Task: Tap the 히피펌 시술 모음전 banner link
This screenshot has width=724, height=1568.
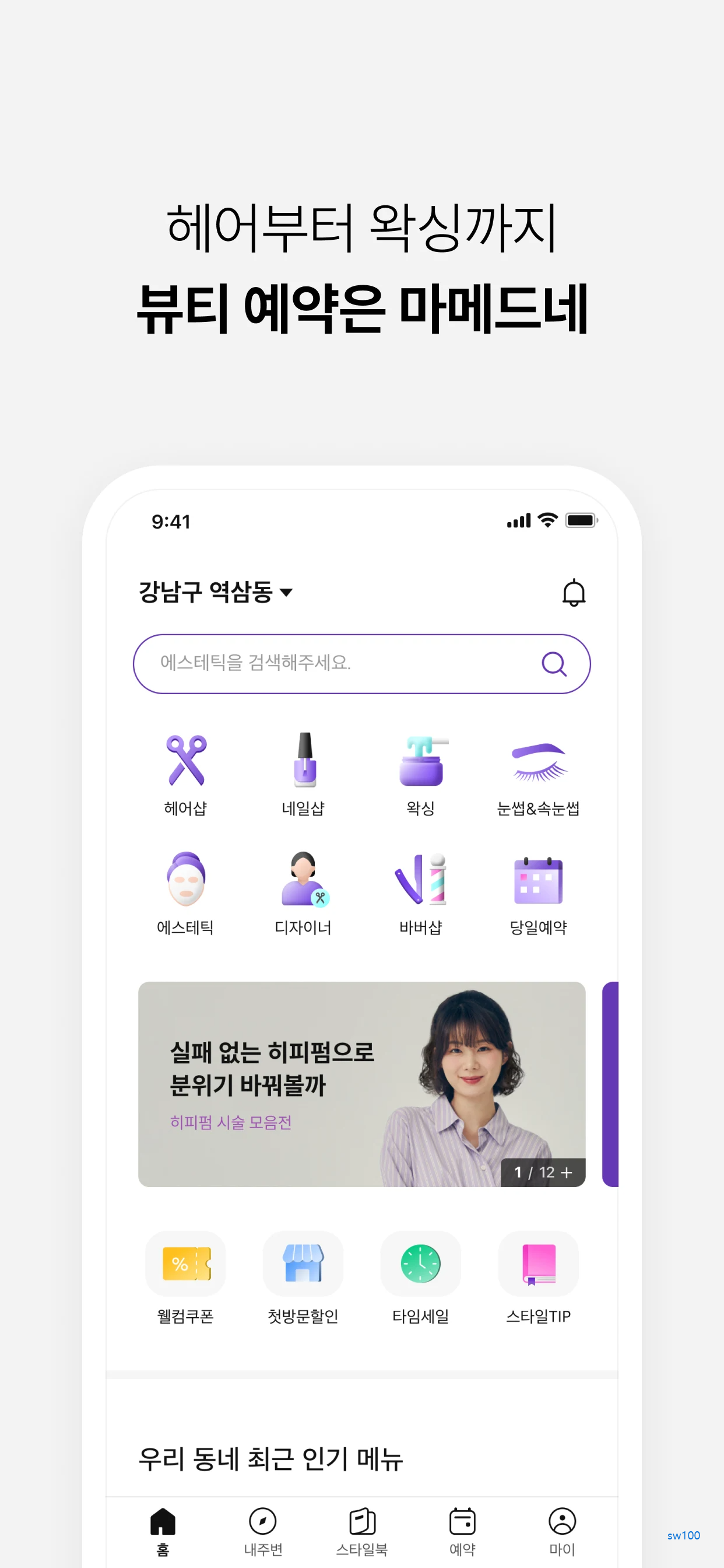Action: pyautogui.click(x=232, y=1123)
